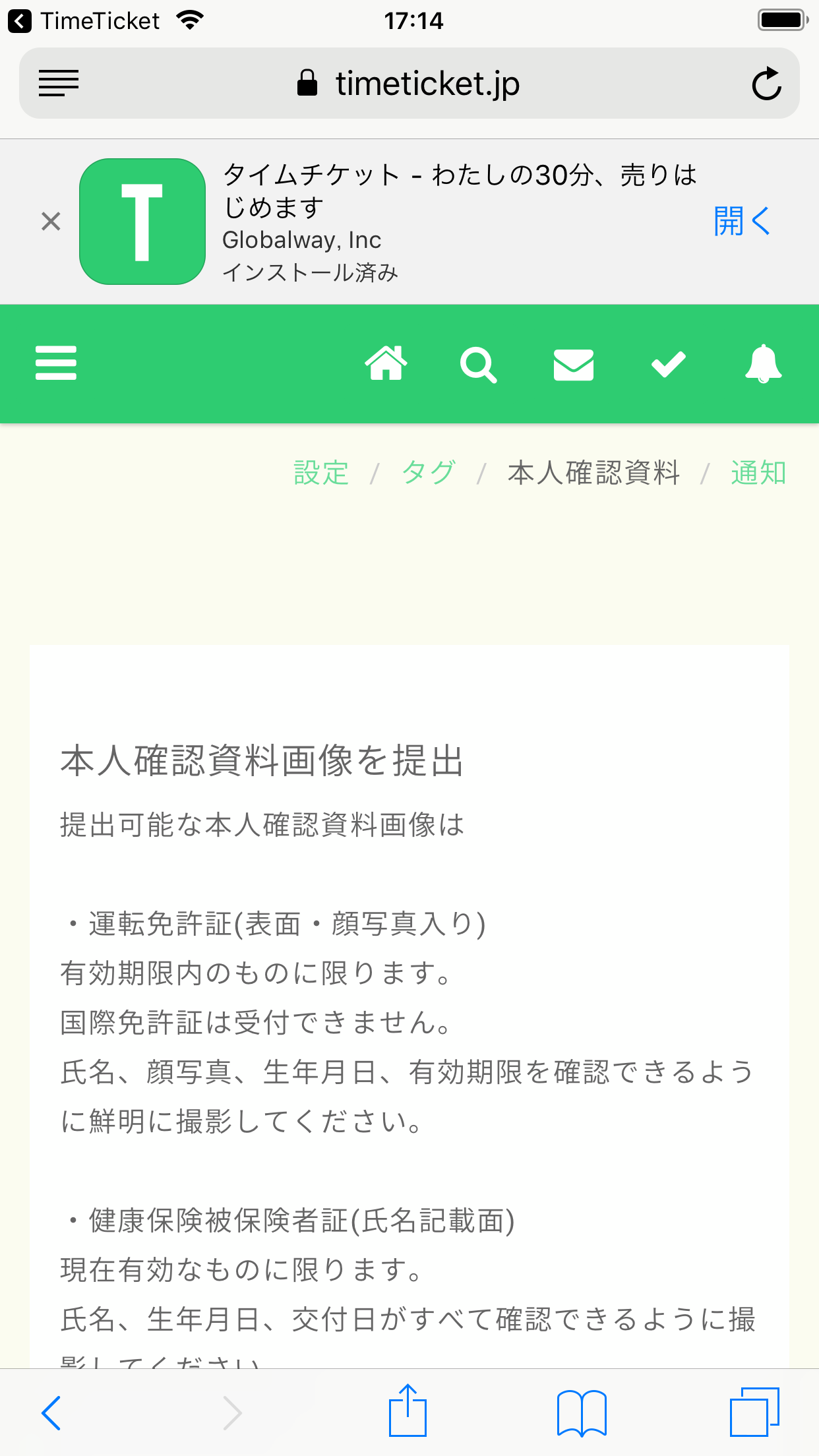The image size is (819, 1456).
Task: Go to the home page icon
Action: pos(386,363)
